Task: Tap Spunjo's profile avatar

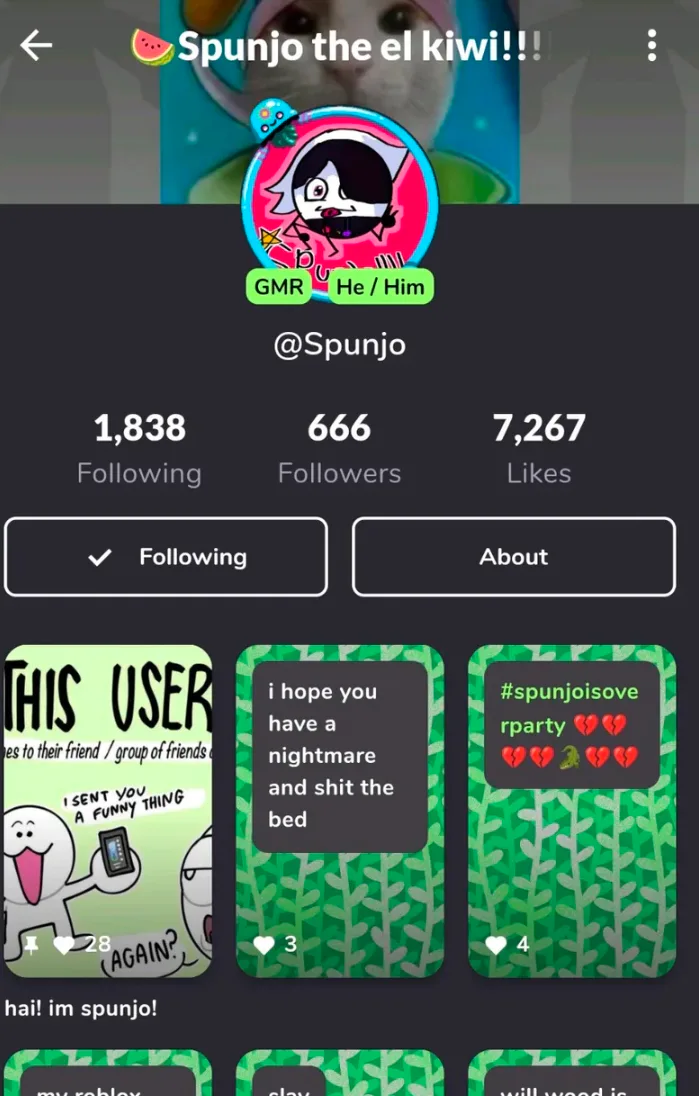Action: (x=340, y=203)
